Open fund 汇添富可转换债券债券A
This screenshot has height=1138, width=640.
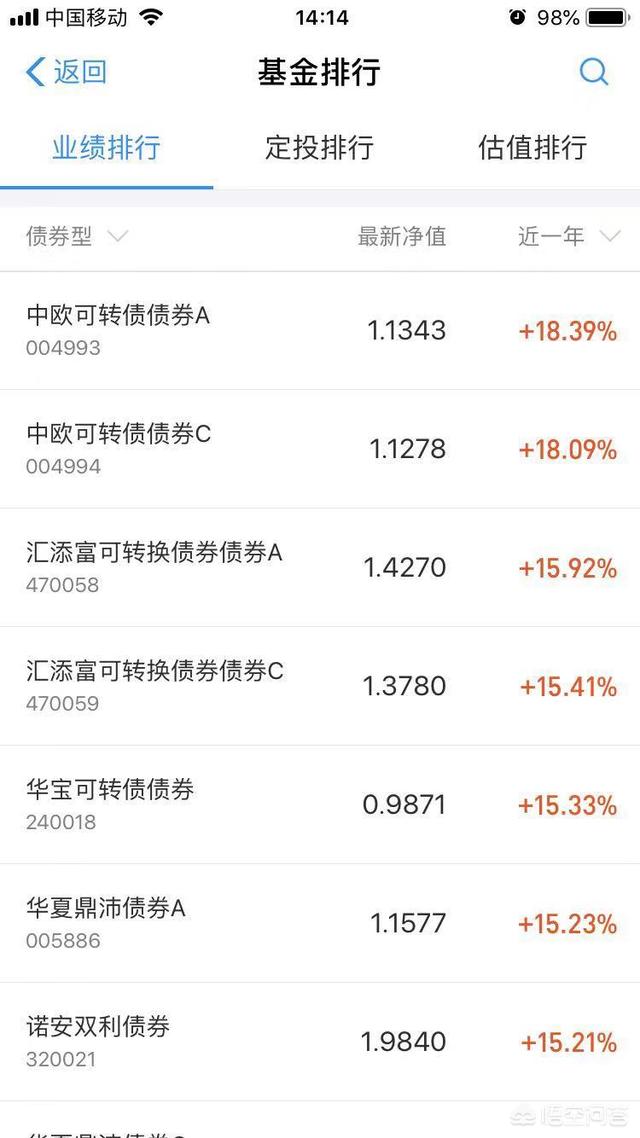point(320,568)
